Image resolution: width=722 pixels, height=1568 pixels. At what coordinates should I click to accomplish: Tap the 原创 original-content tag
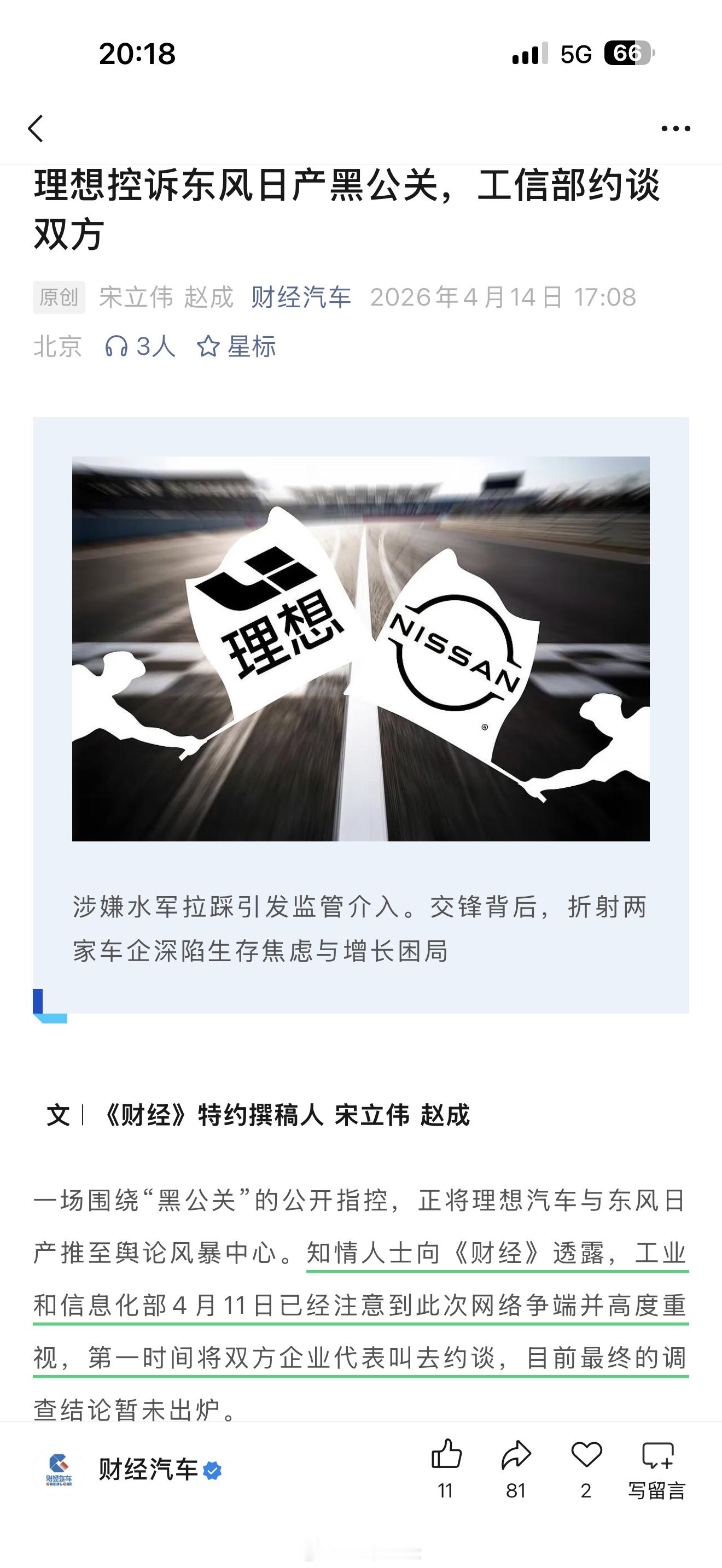(61, 297)
